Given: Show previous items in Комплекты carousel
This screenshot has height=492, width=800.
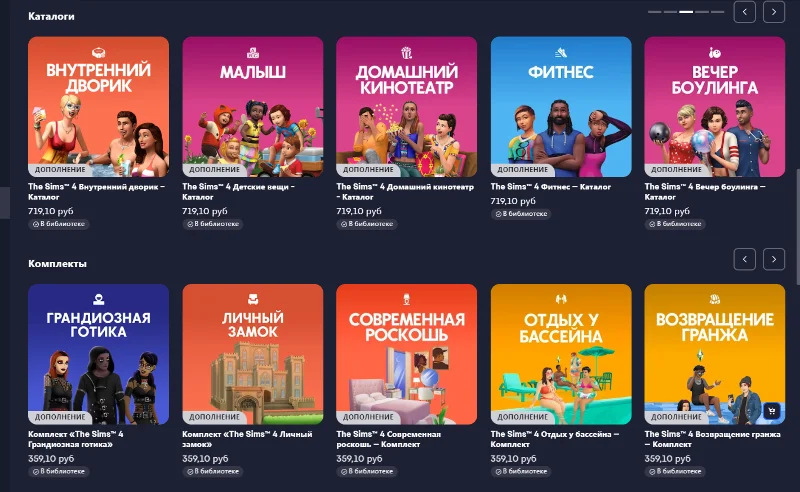Looking at the screenshot, I should [744, 259].
